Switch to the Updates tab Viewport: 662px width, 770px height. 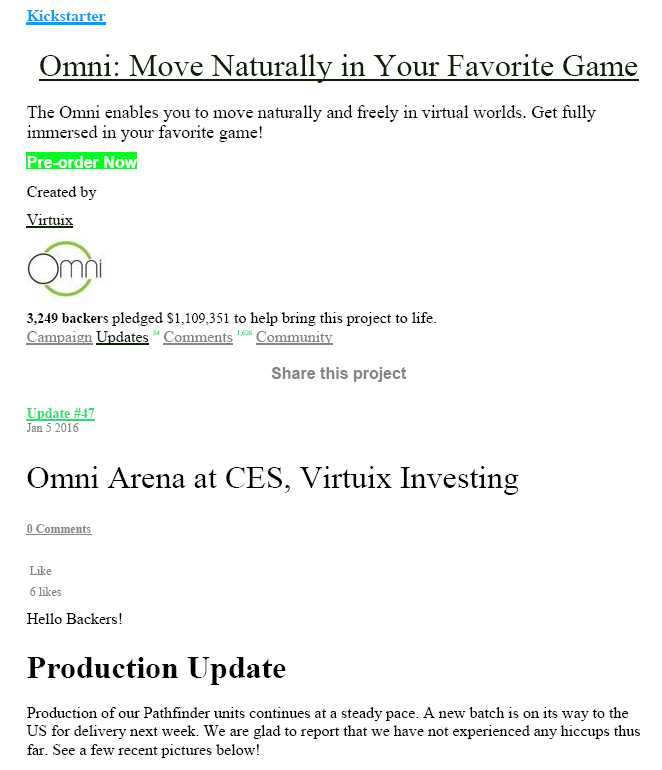[122, 337]
